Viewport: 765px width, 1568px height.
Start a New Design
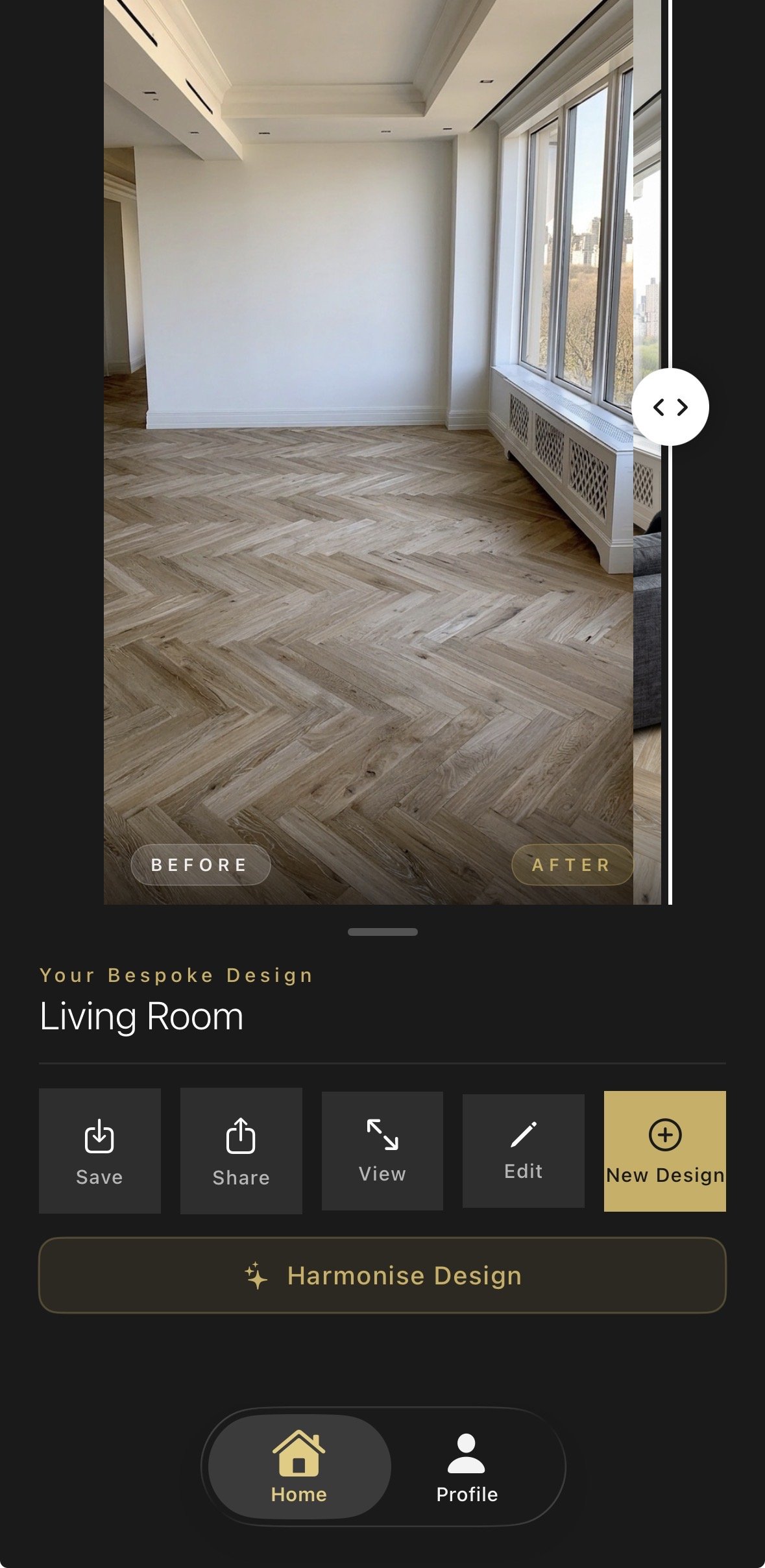pos(664,1151)
